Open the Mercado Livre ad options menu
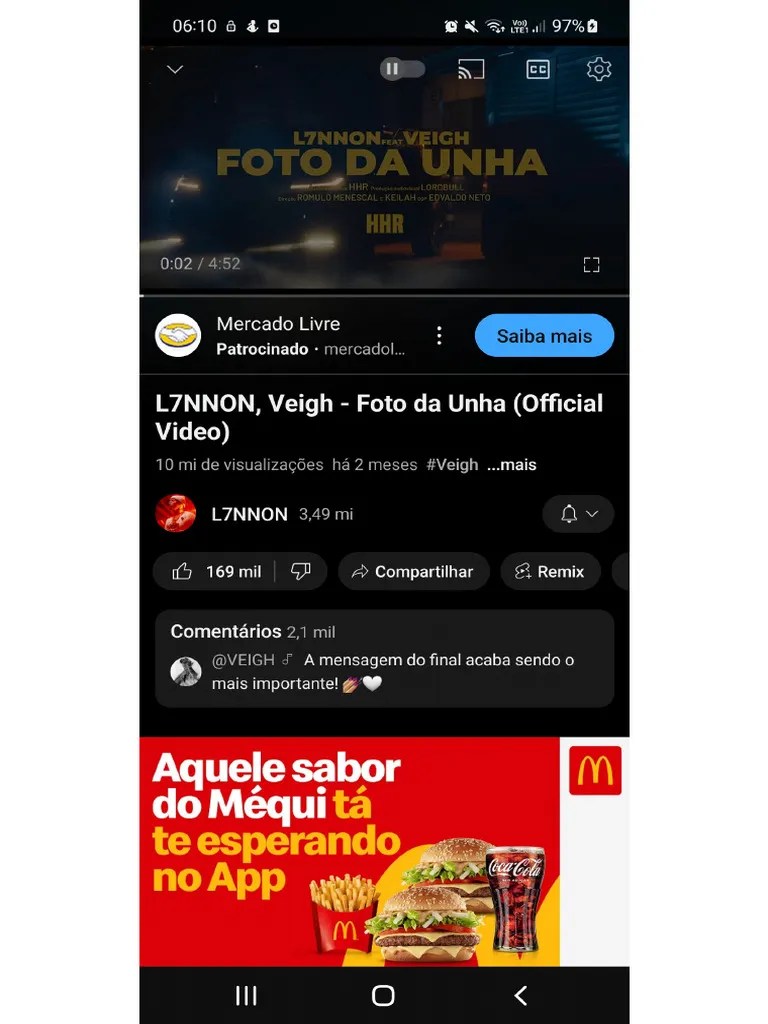 point(439,336)
